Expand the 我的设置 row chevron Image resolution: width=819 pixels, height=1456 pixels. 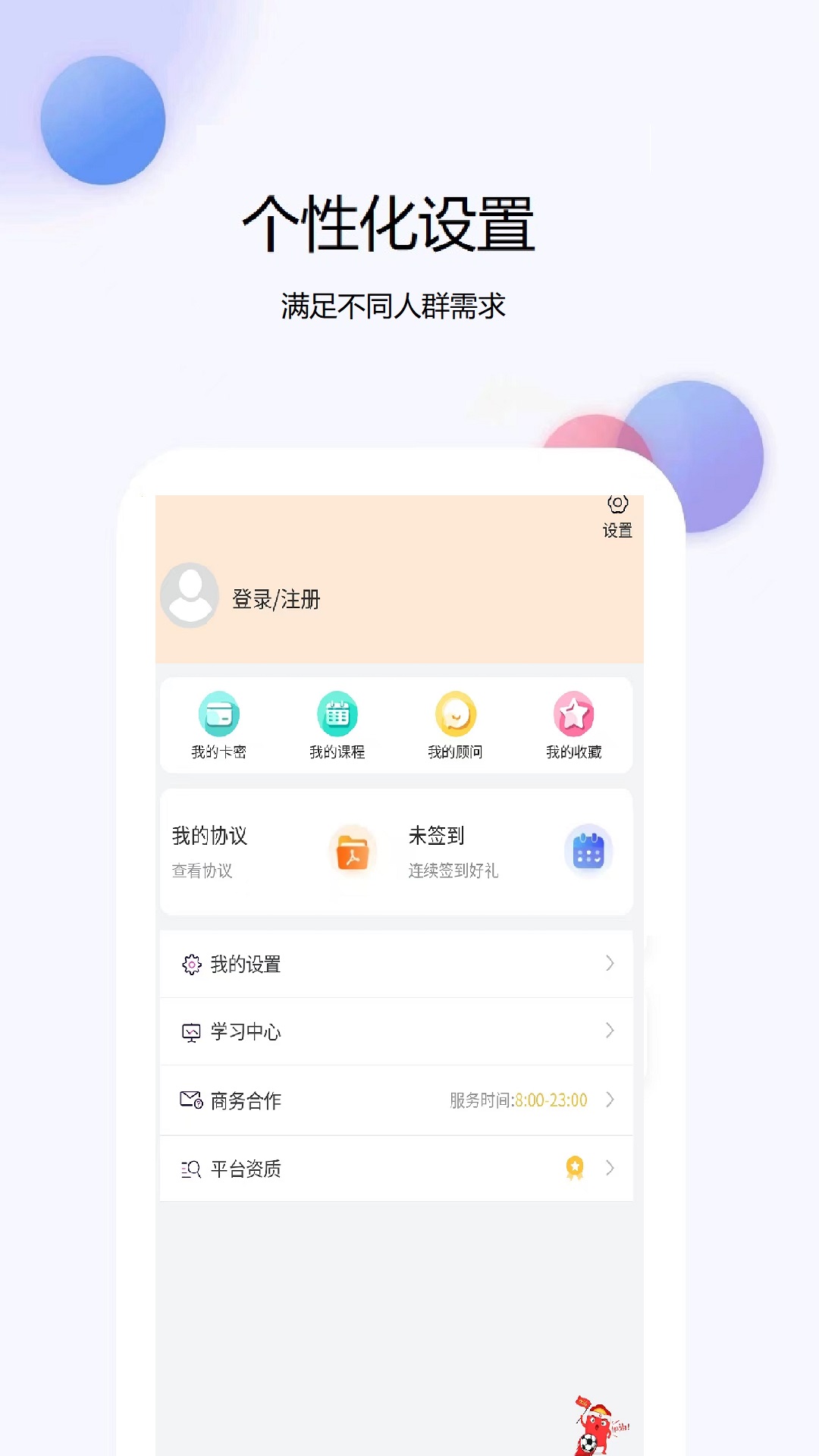click(x=609, y=964)
